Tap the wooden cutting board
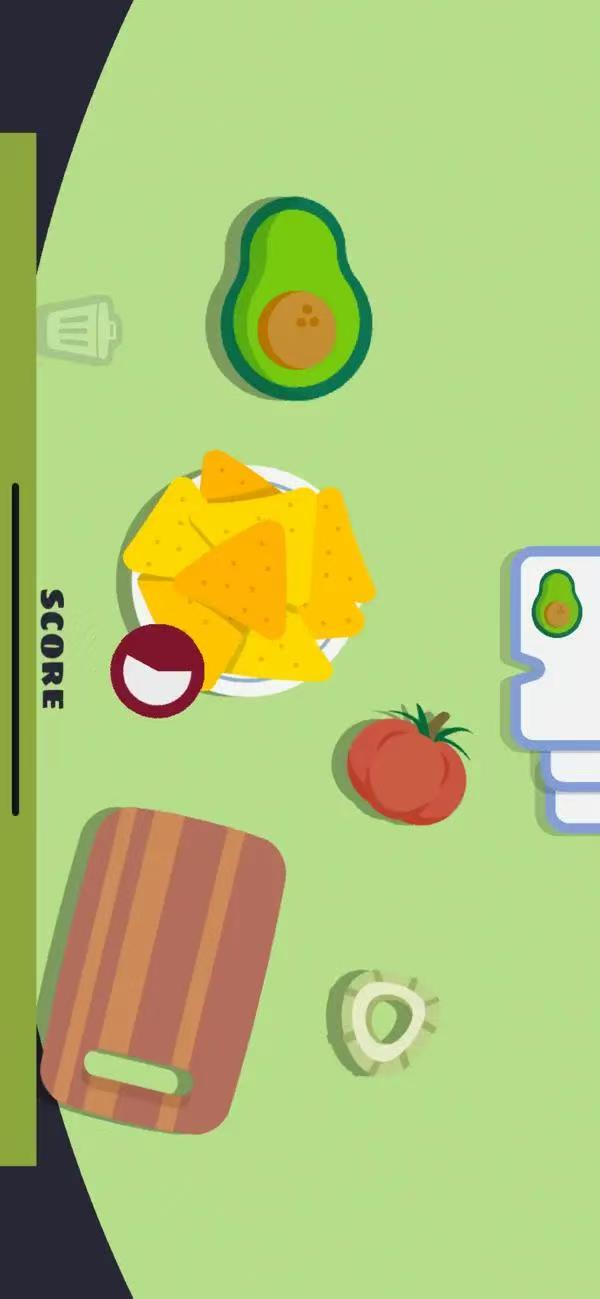 click(x=162, y=970)
